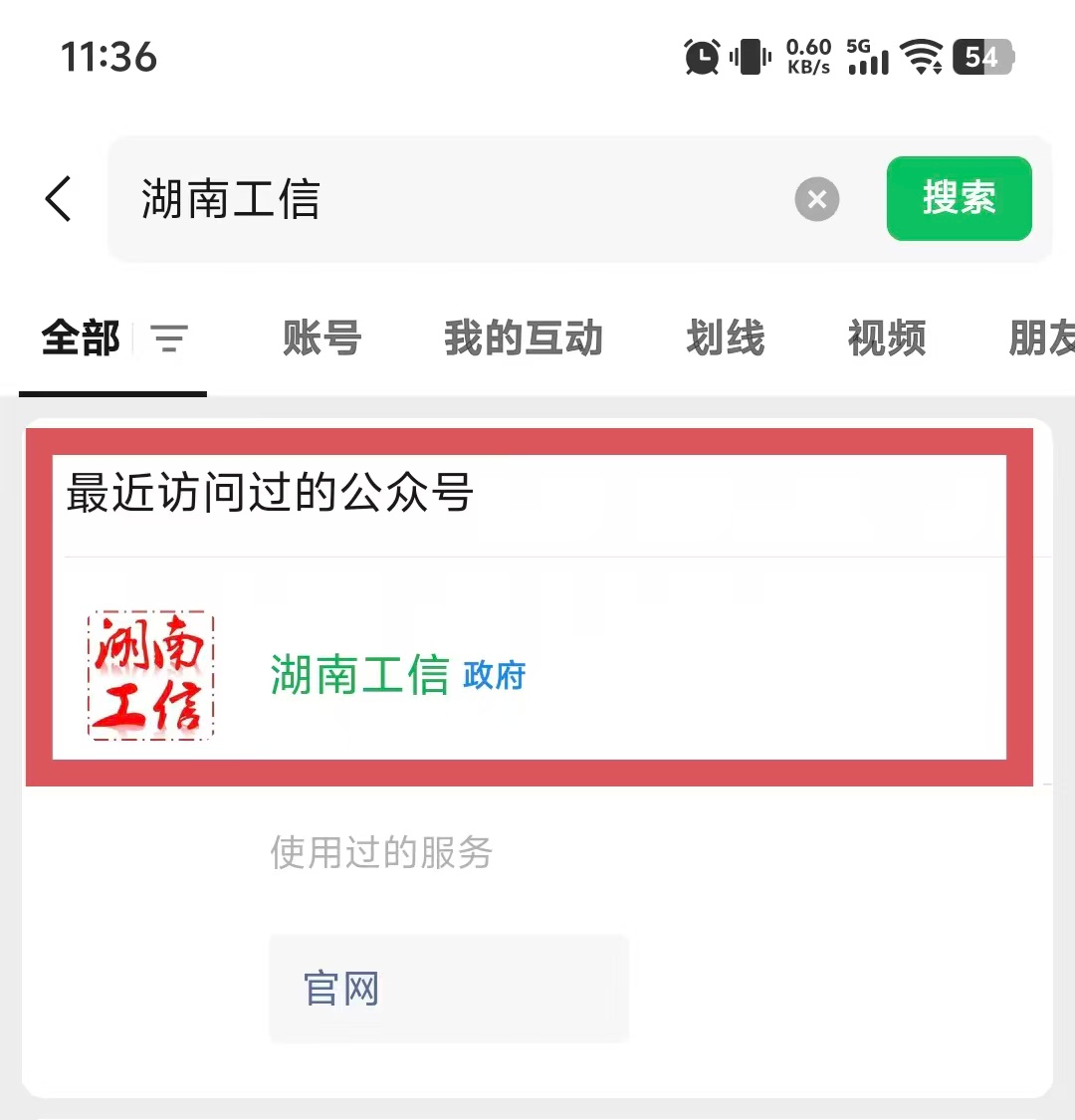Switch to the 视频 tab
This screenshot has width=1075, height=1120.
[887, 338]
